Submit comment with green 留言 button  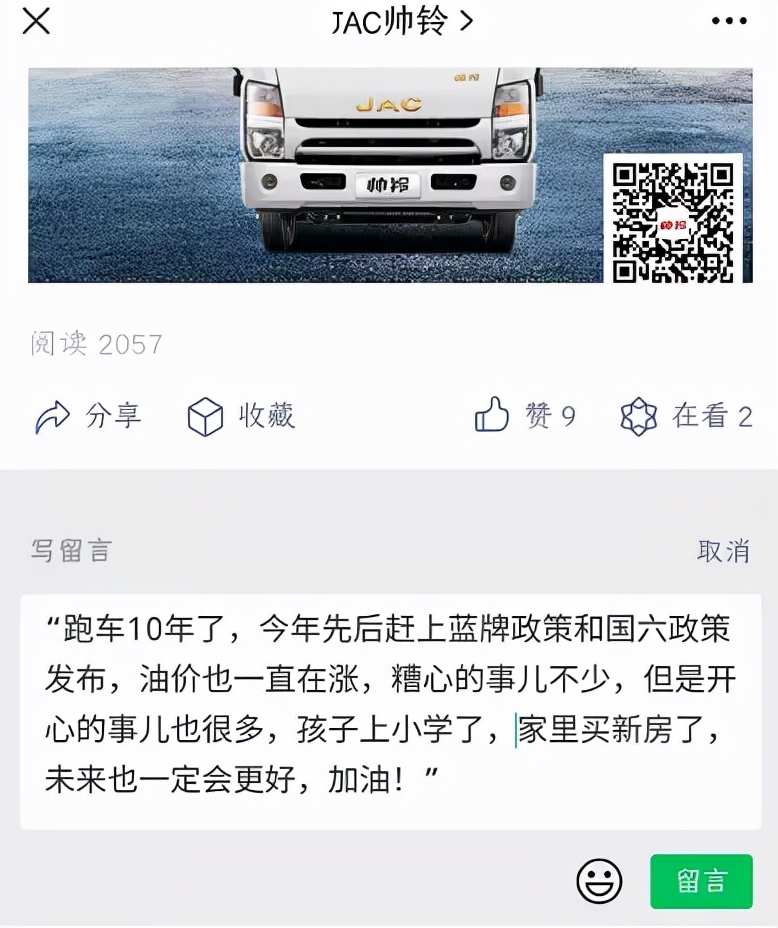[701, 881]
